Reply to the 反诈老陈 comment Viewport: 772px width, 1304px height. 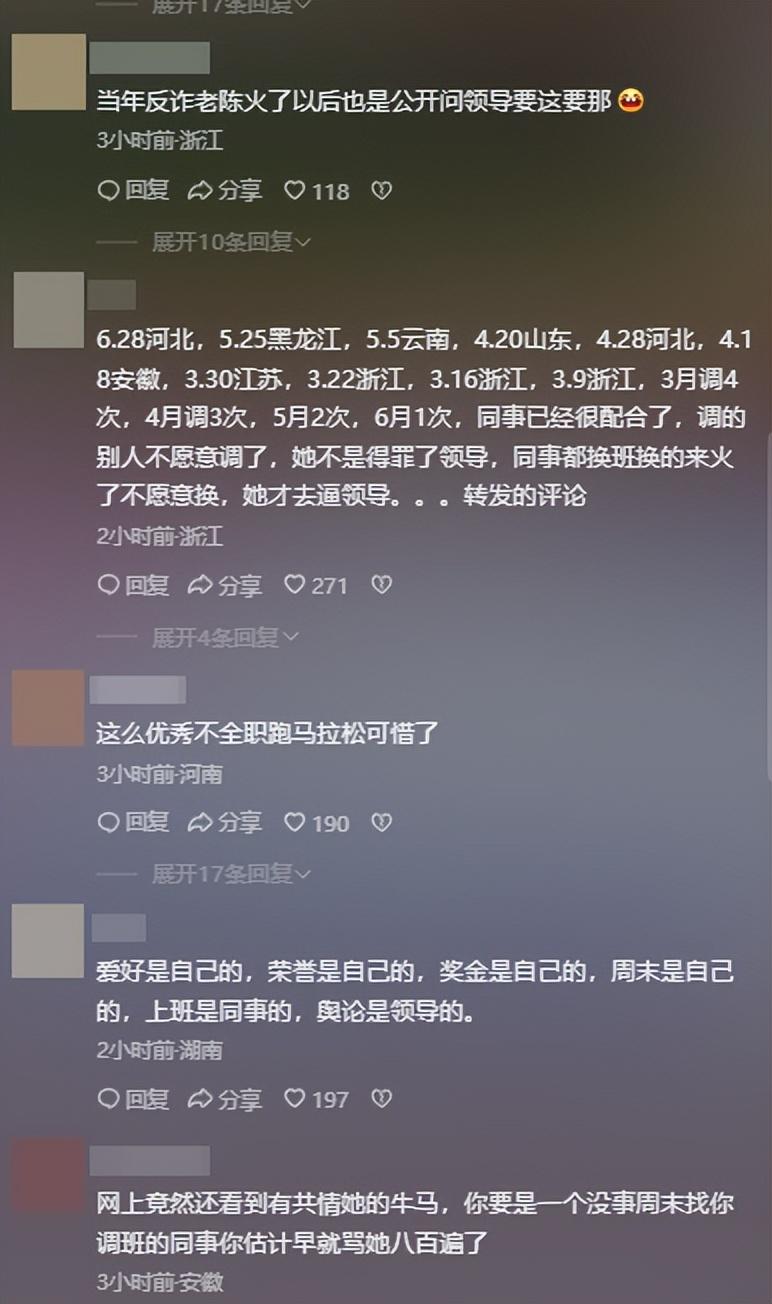[134, 190]
